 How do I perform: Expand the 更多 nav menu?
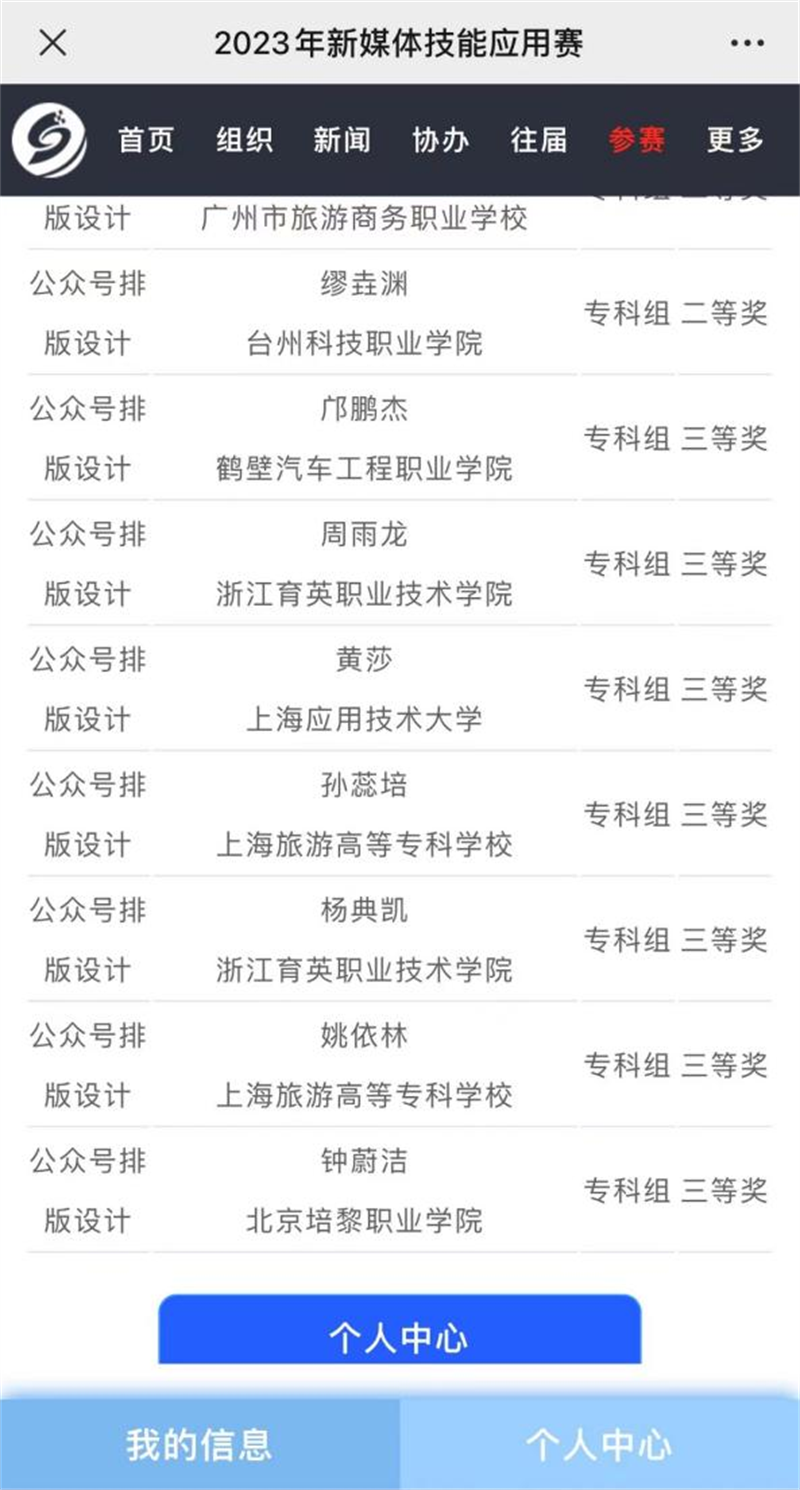(x=735, y=140)
